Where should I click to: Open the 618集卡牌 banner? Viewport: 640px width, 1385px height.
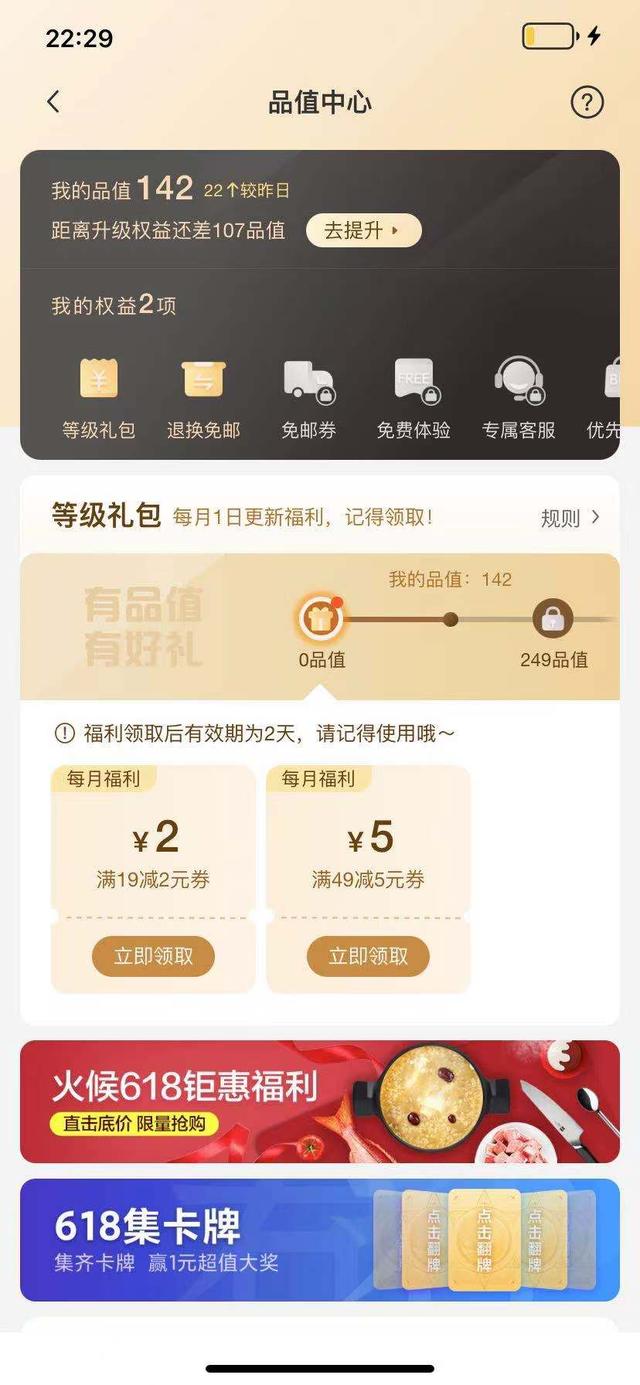320,1240
